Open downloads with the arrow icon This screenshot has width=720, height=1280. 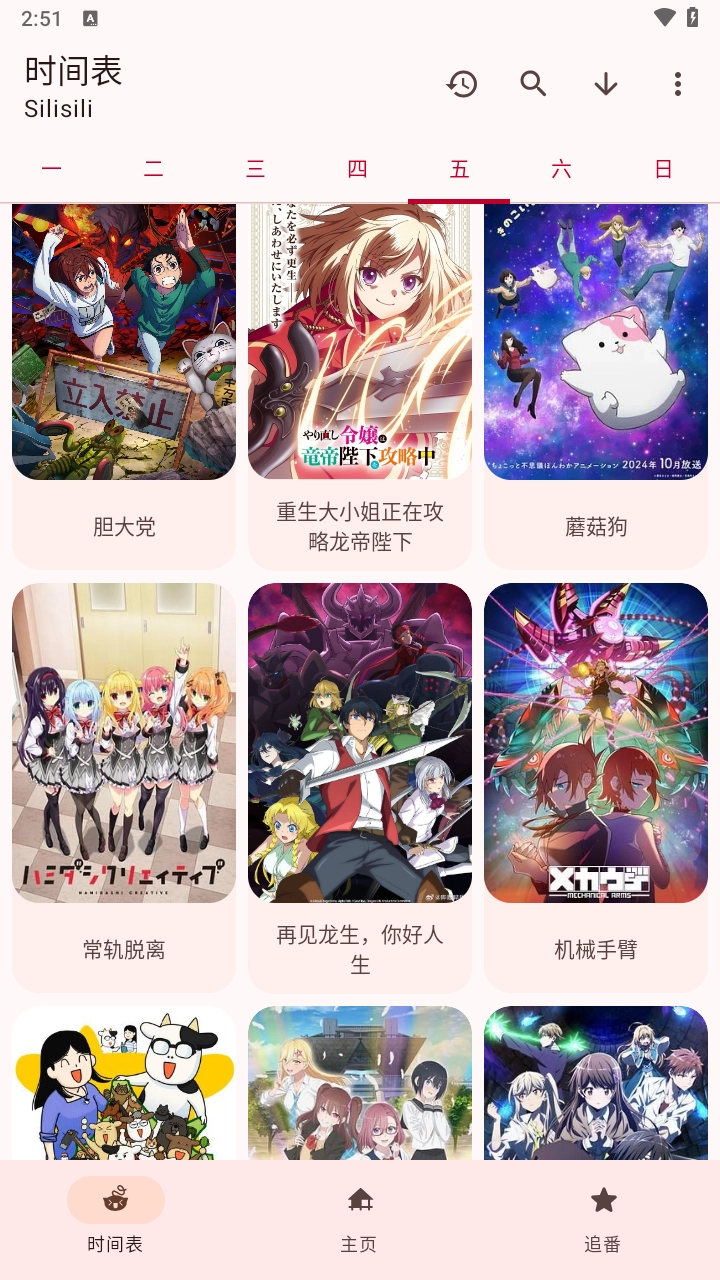point(605,84)
